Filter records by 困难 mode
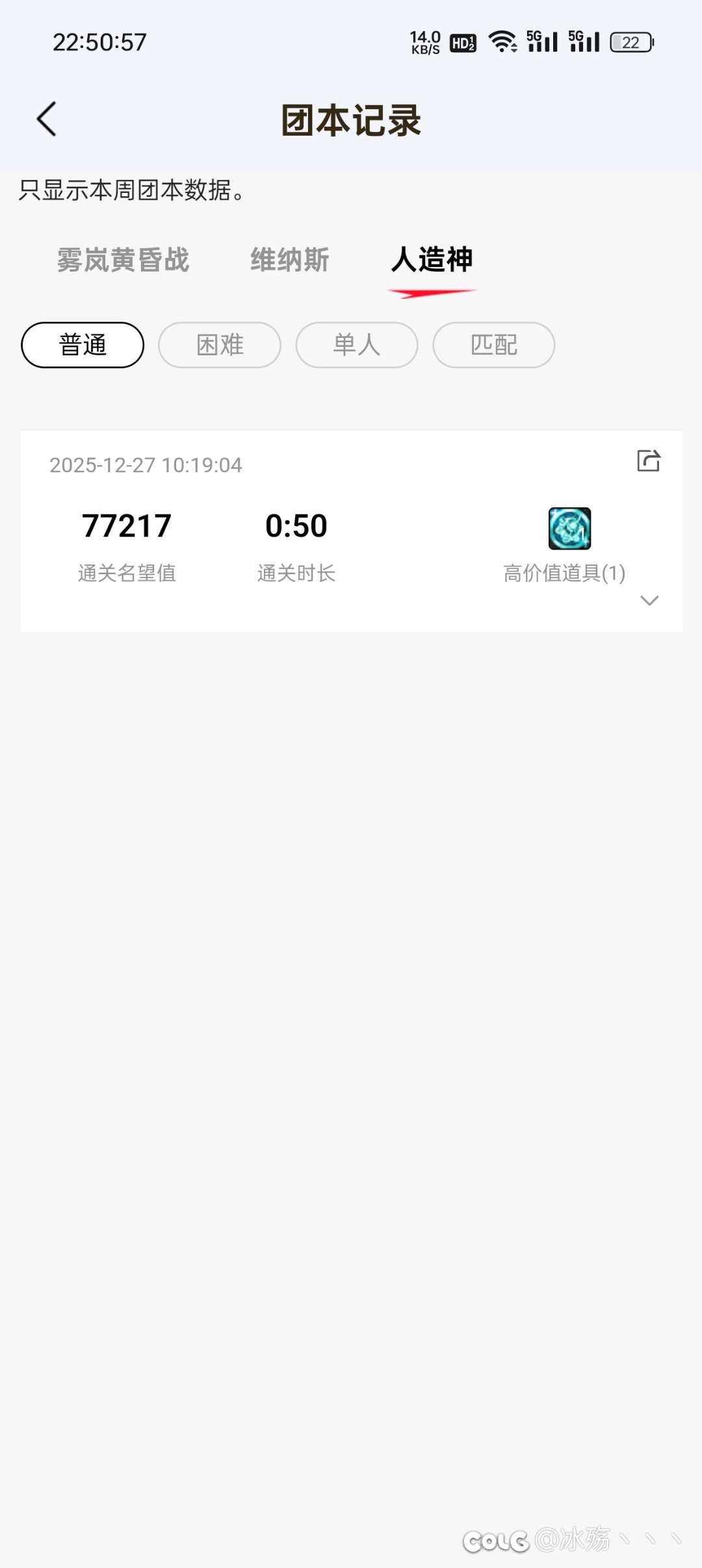Viewport: 702px width, 1568px height. [x=220, y=345]
